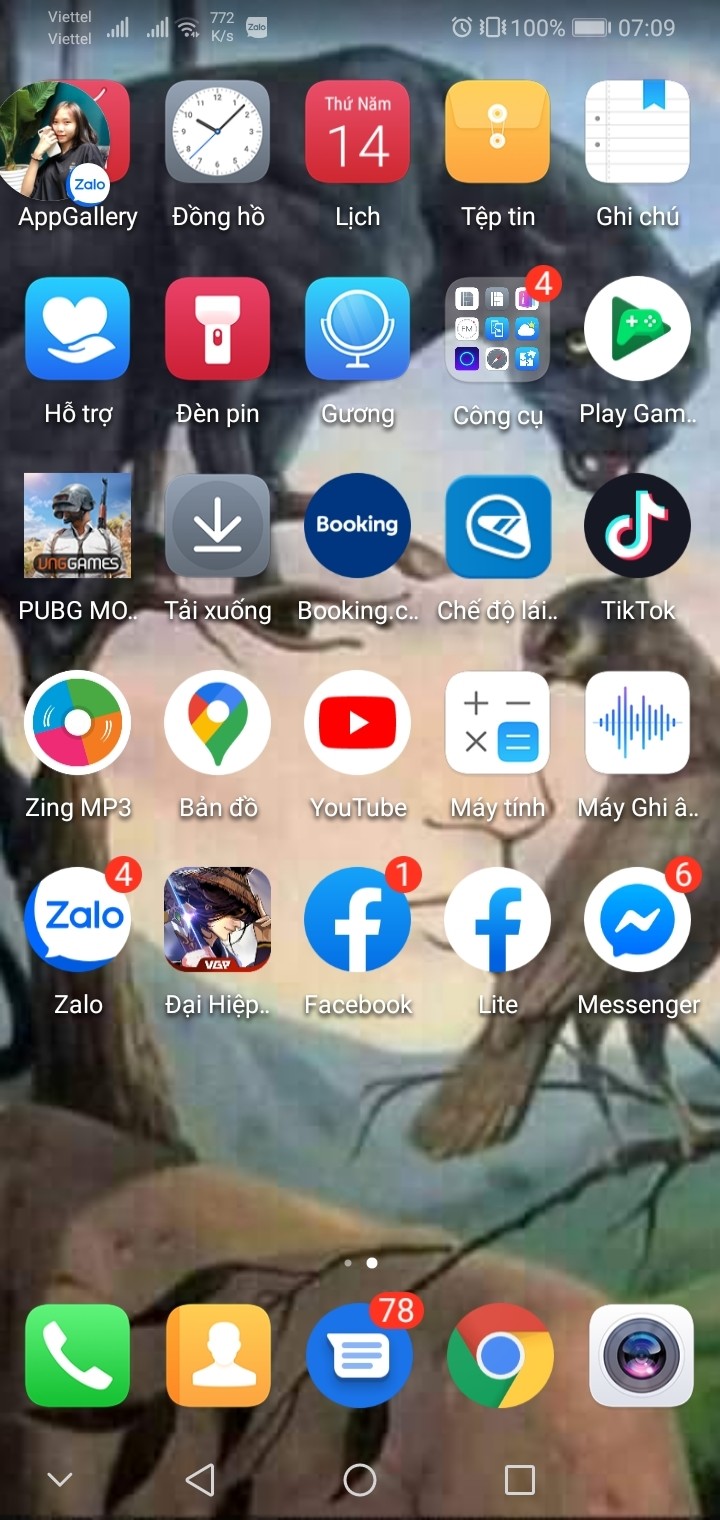Turn on the Đèn pin flashlight app
The image size is (720, 1520).
[x=217, y=329]
